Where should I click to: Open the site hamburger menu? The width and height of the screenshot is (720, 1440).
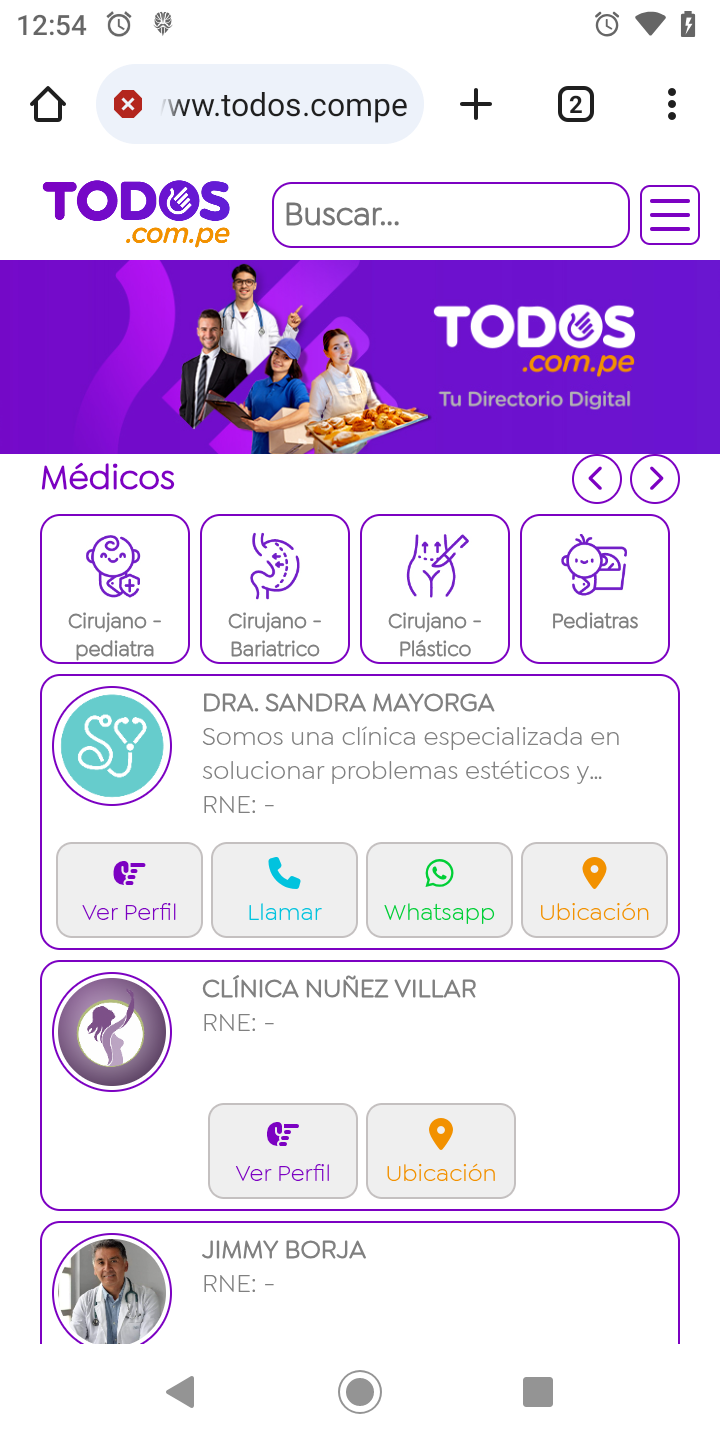670,215
